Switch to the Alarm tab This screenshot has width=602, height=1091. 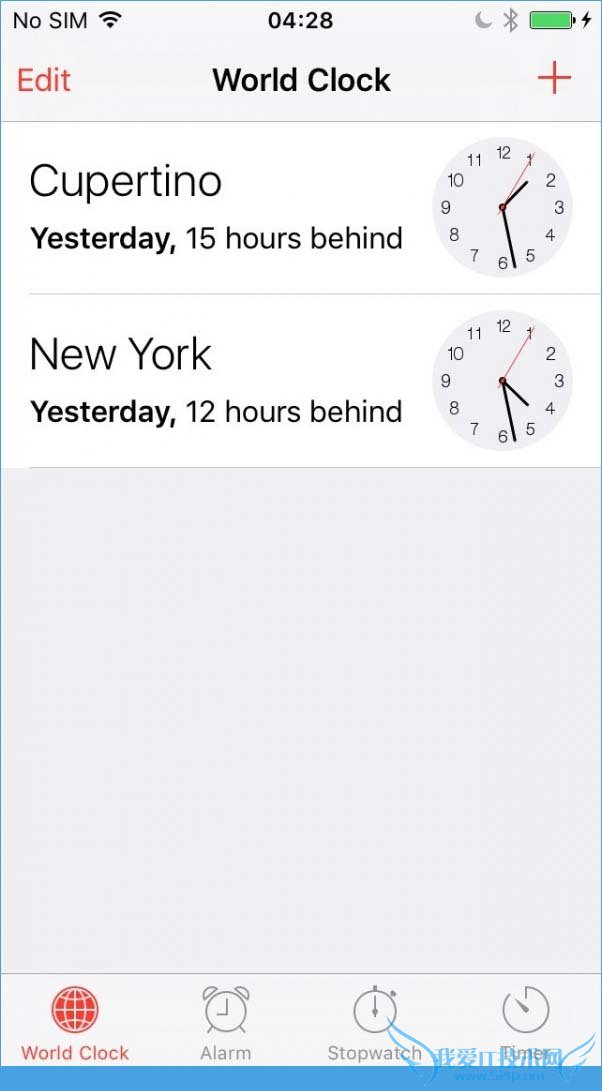point(226,1022)
